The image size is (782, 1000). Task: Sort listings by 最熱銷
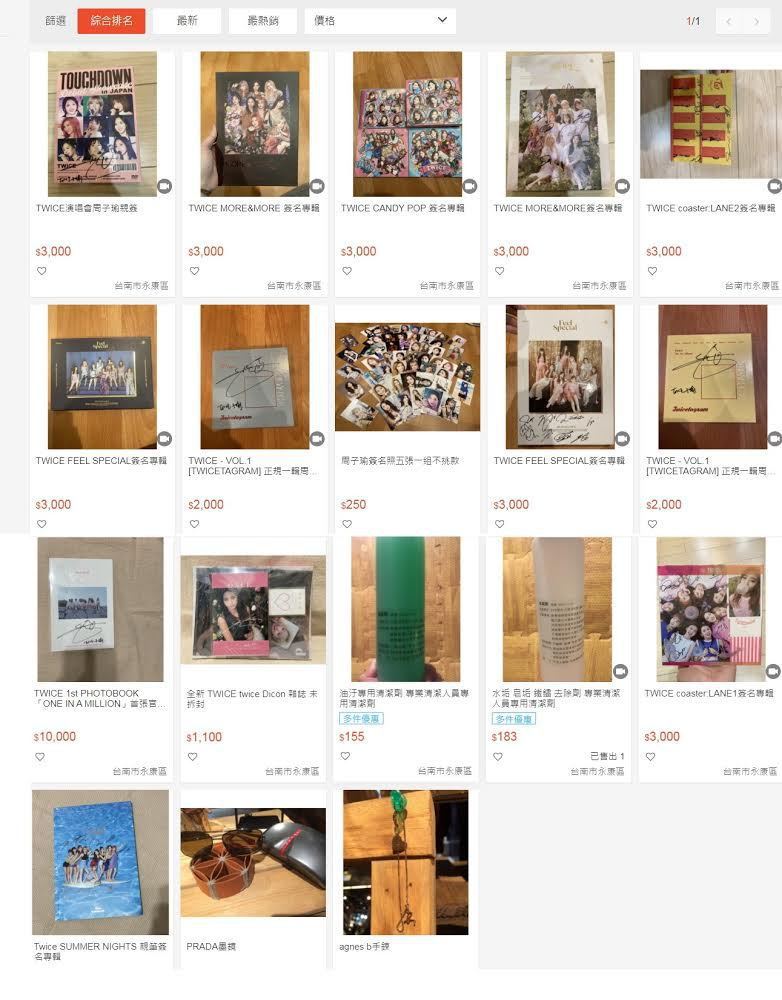point(262,21)
